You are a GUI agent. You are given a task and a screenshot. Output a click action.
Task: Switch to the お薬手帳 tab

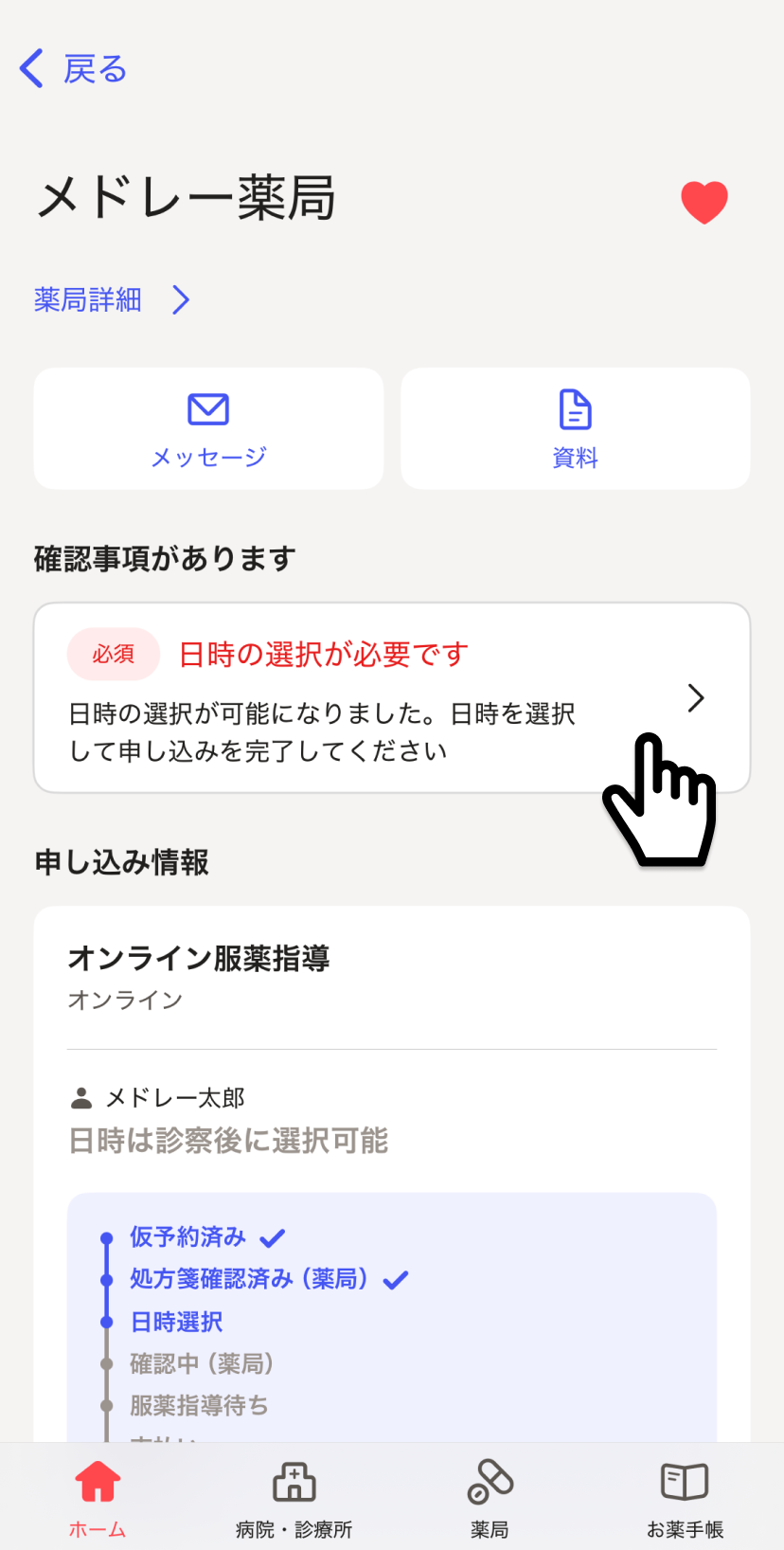coord(685,1497)
